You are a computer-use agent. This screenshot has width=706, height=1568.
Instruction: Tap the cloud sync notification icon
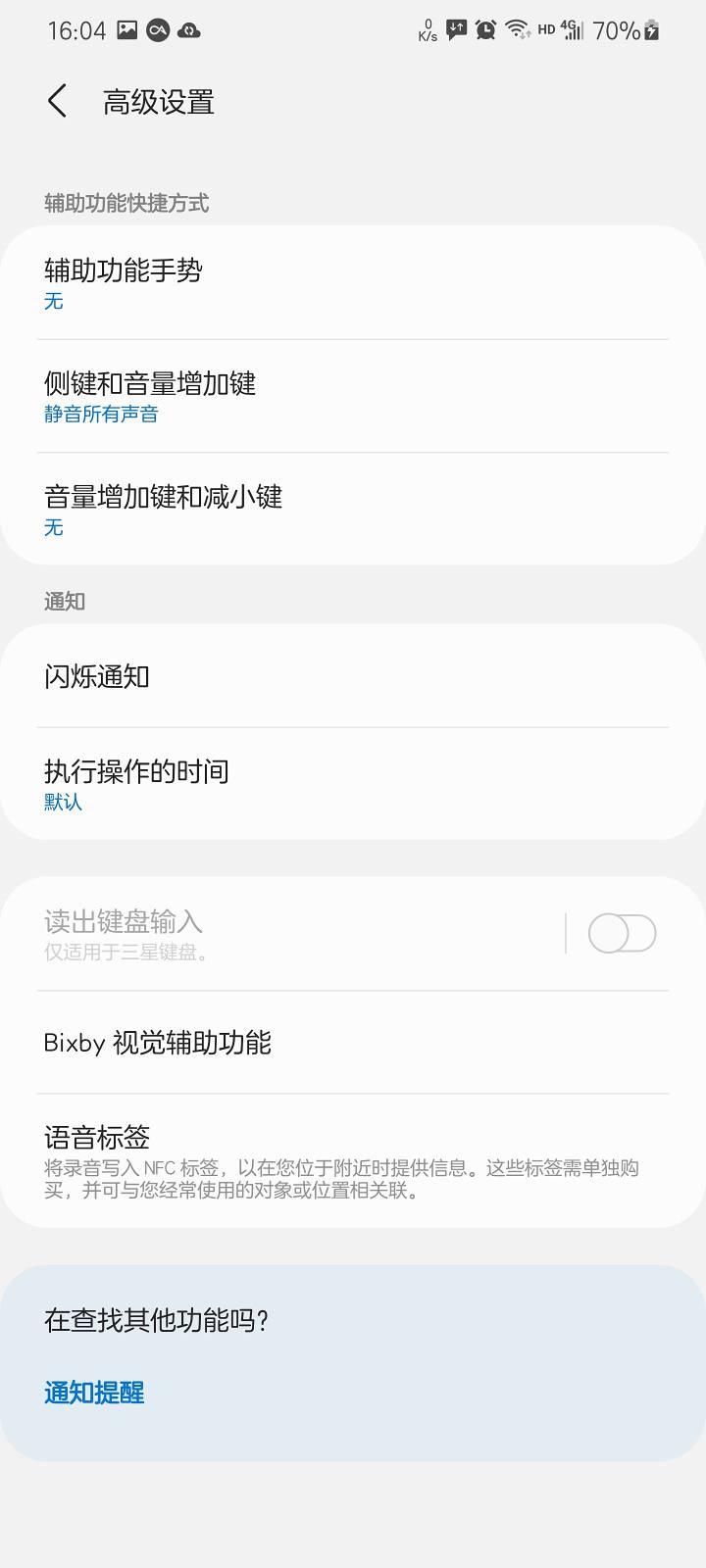[188, 30]
